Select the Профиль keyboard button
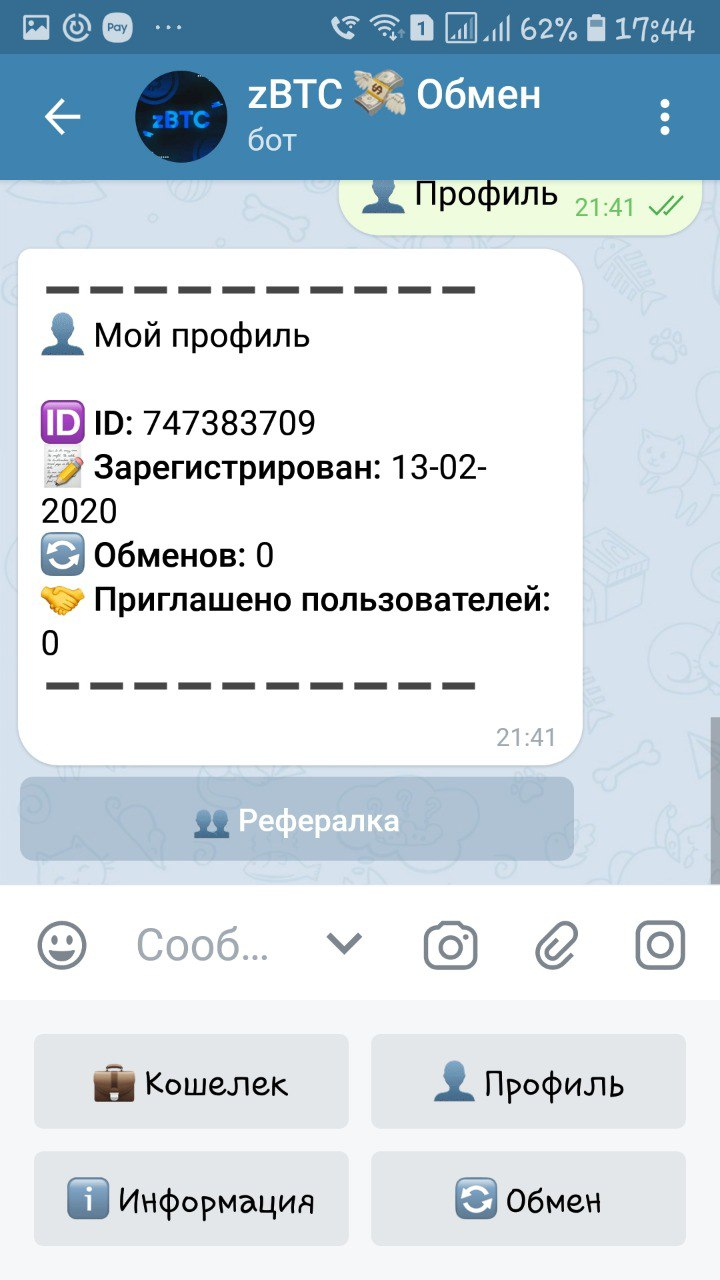Viewport: 720px width, 1280px height. point(528,1083)
